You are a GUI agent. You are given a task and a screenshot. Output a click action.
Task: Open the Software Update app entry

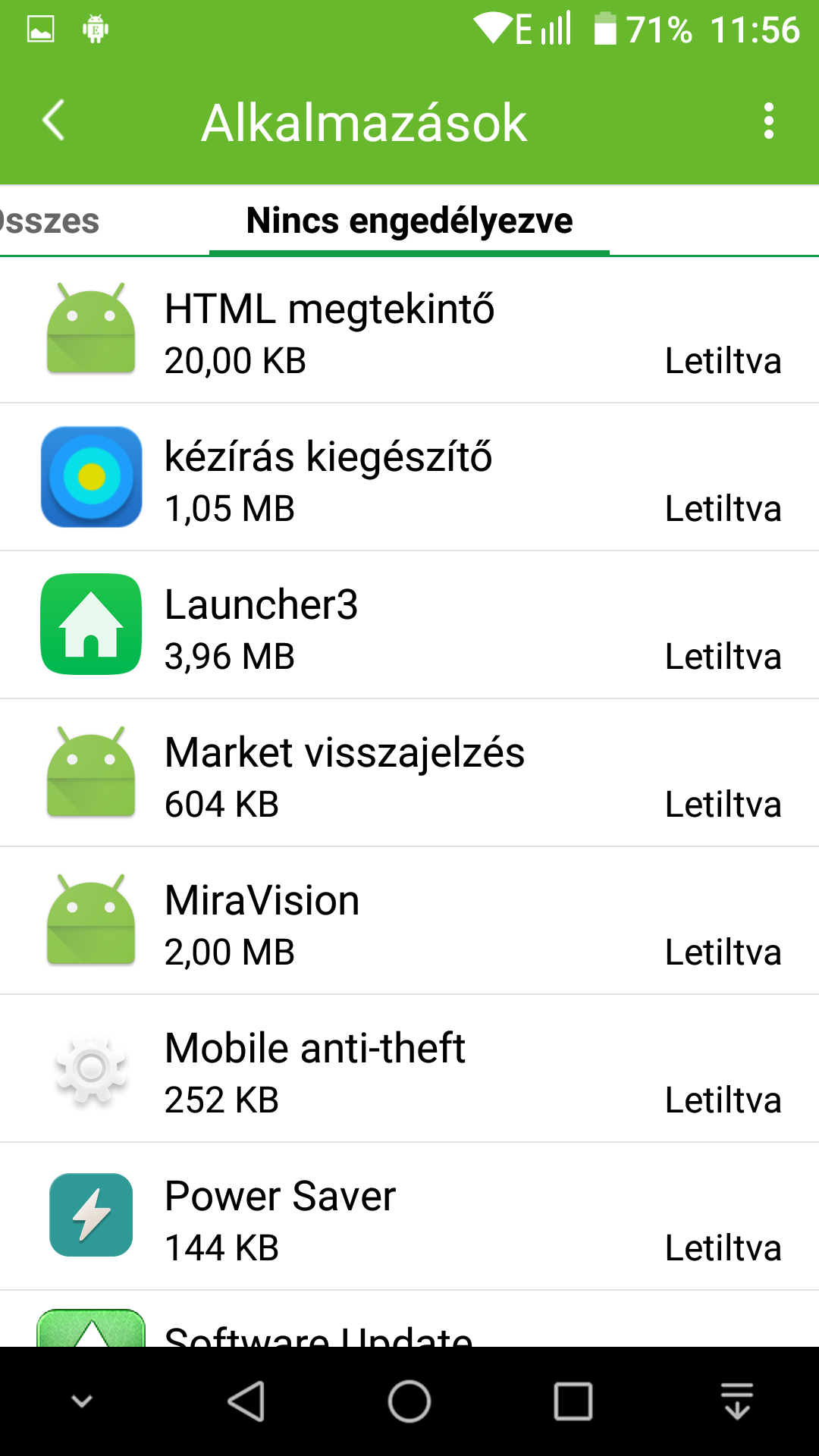pos(409,1319)
